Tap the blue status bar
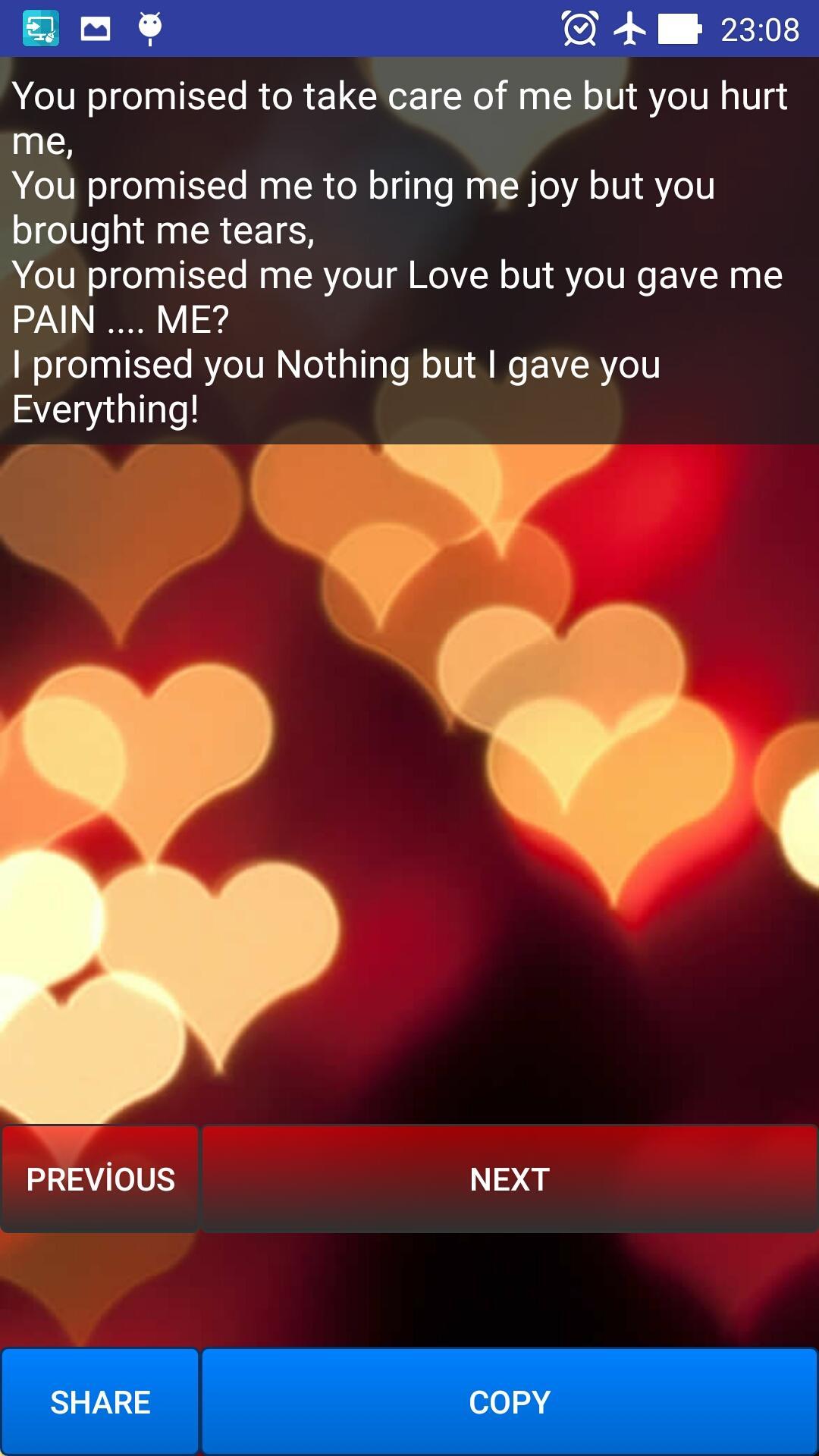This screenshot has height=1456, width=819. click(x=409, y=28)
